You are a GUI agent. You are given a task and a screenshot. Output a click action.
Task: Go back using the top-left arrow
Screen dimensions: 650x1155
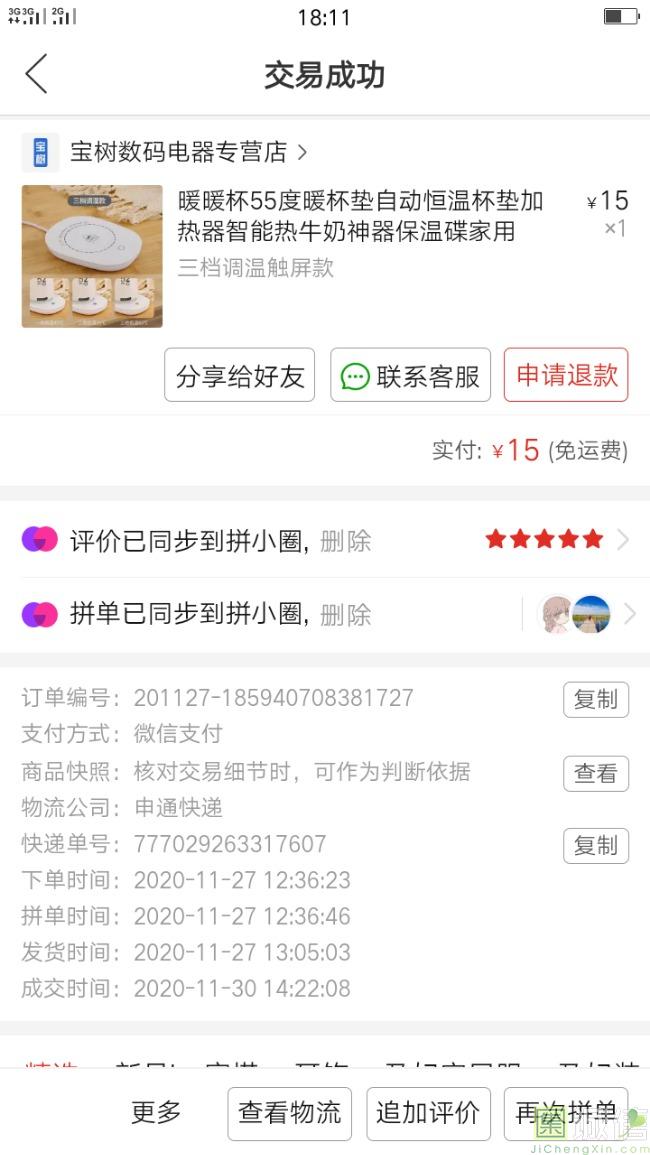click(36, 74)
